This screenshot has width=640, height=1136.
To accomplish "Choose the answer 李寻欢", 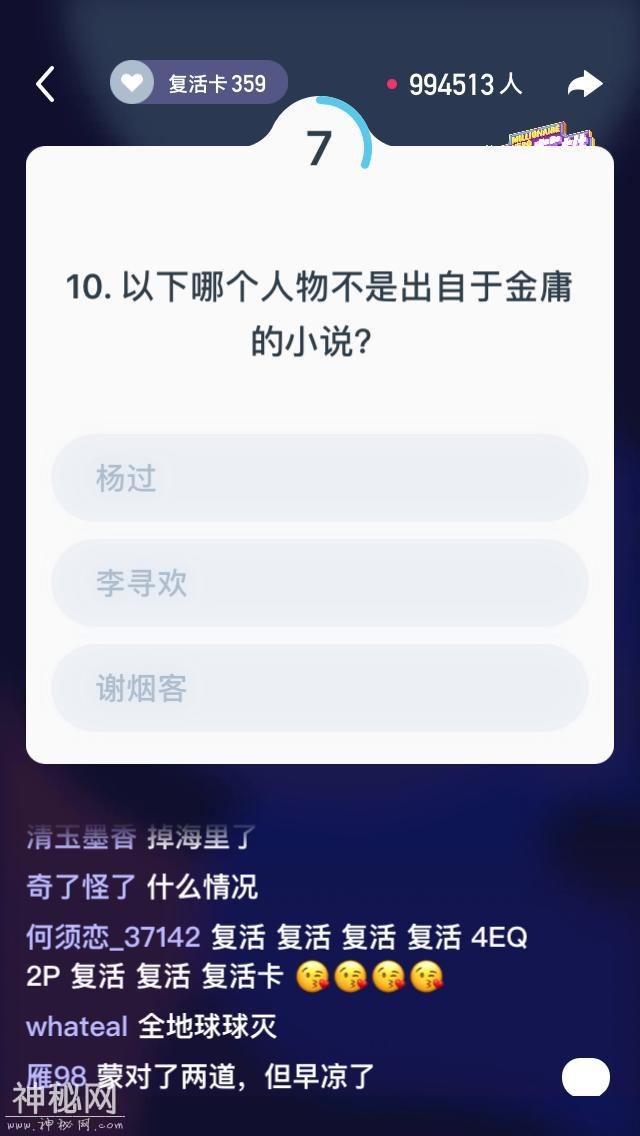I will point(319,583).
